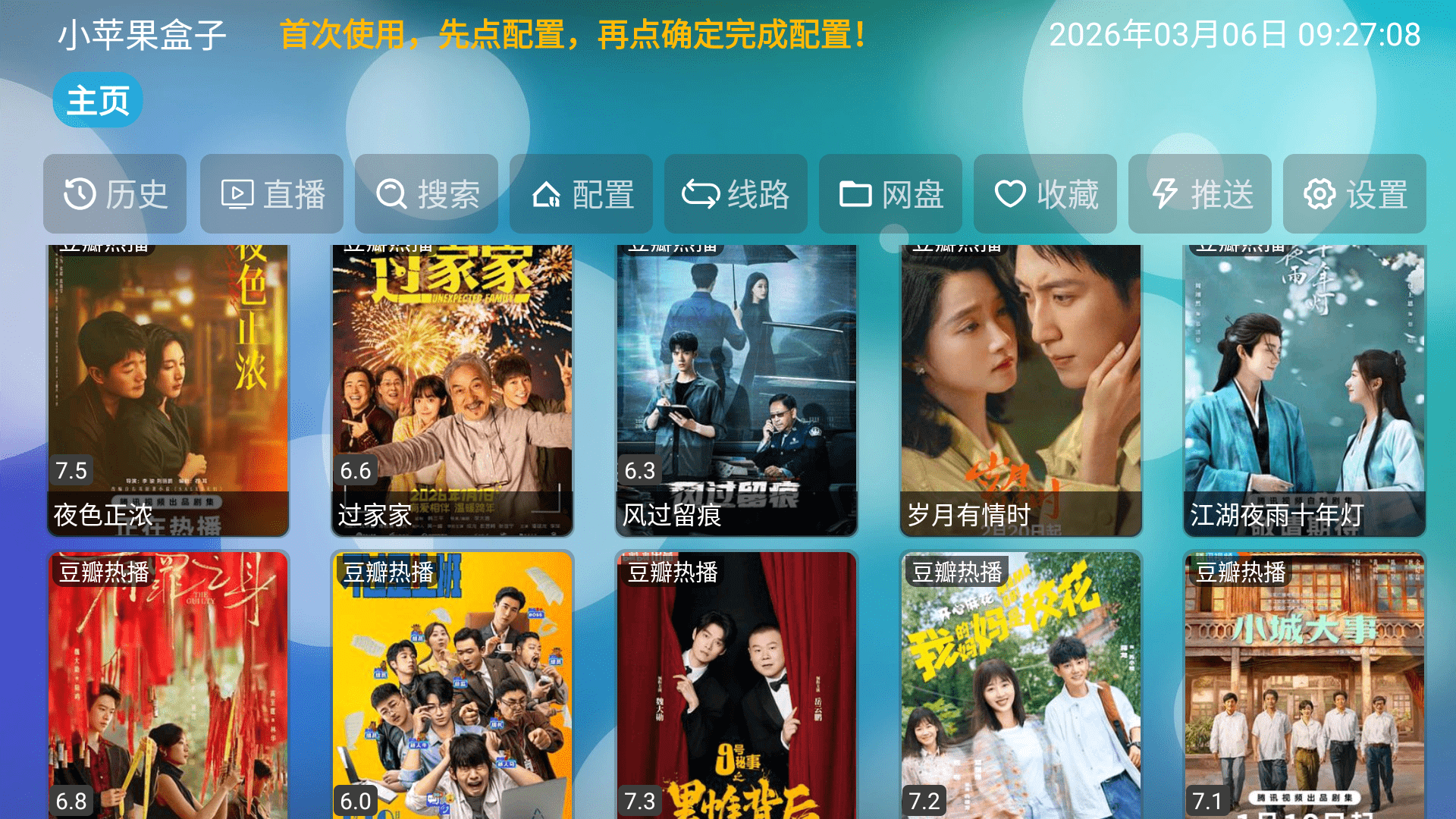Open 网盘 cloud drive
This screenshot has height=819, width=1456.
pos(890,194)
